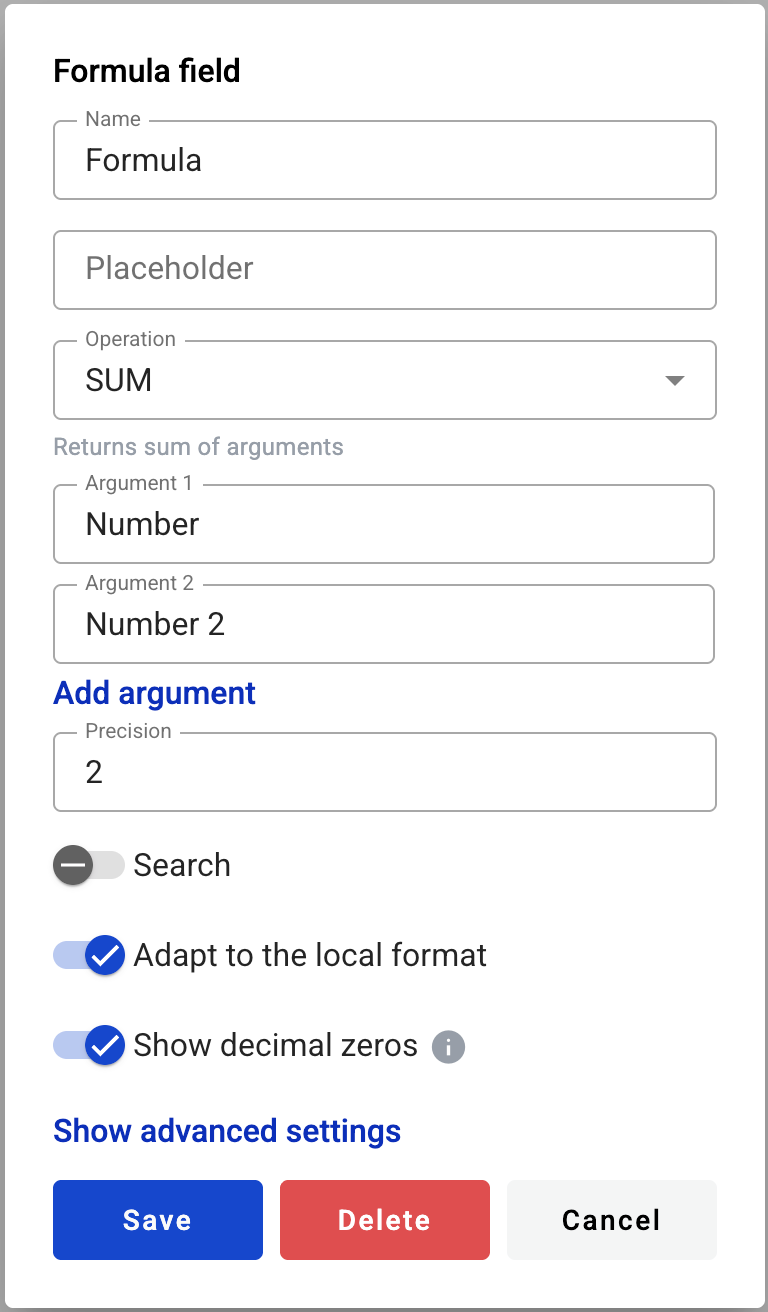Edit Argument 1 set to Number
Image resolution: width=768 pixels, height=1312 pixels.
[x=384, y=524]
